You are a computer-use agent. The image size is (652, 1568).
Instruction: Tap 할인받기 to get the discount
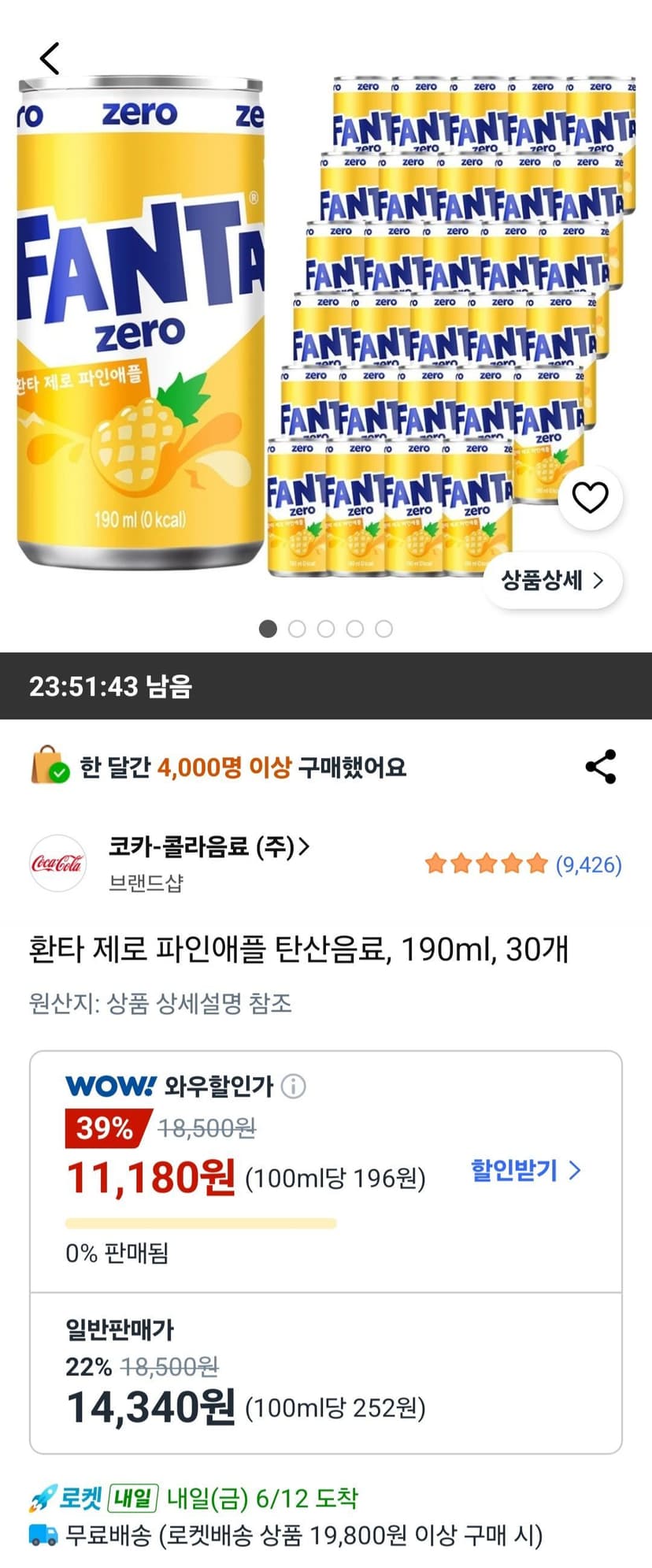(x=525, y=1170)
